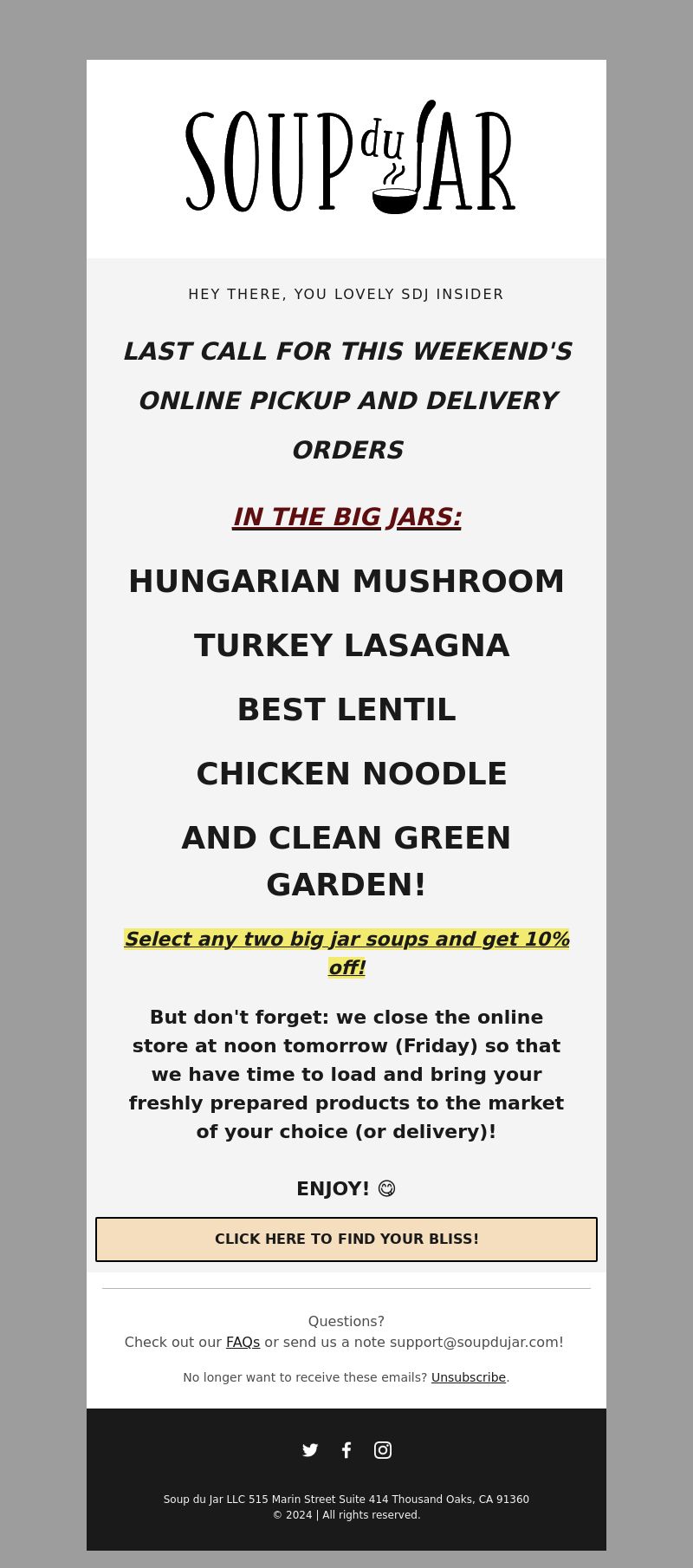The width and height of the screenshot is (693, 1568).
Task: Visit the Facebook page
Action: 346,1450
